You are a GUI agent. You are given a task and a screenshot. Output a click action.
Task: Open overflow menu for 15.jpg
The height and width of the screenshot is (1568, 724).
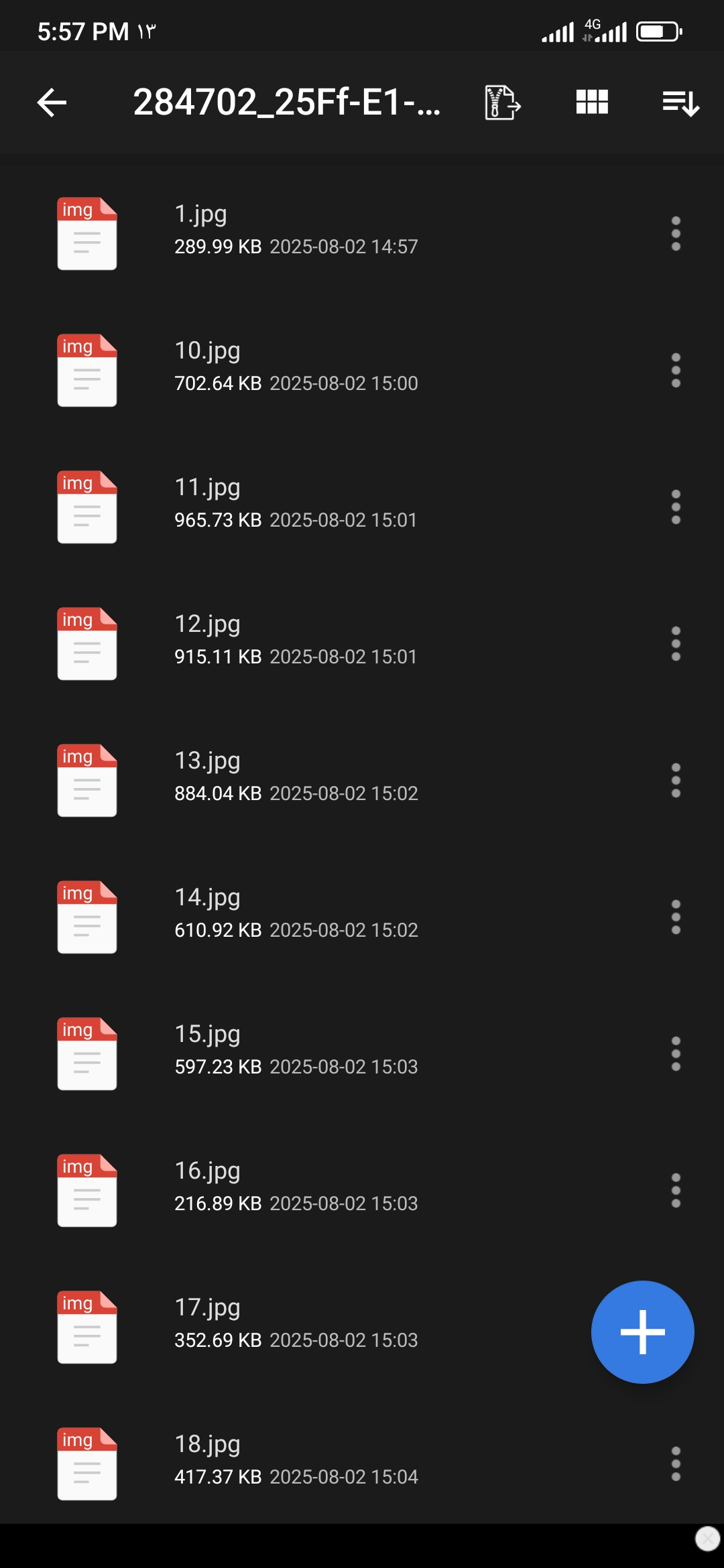[676, 1054]
